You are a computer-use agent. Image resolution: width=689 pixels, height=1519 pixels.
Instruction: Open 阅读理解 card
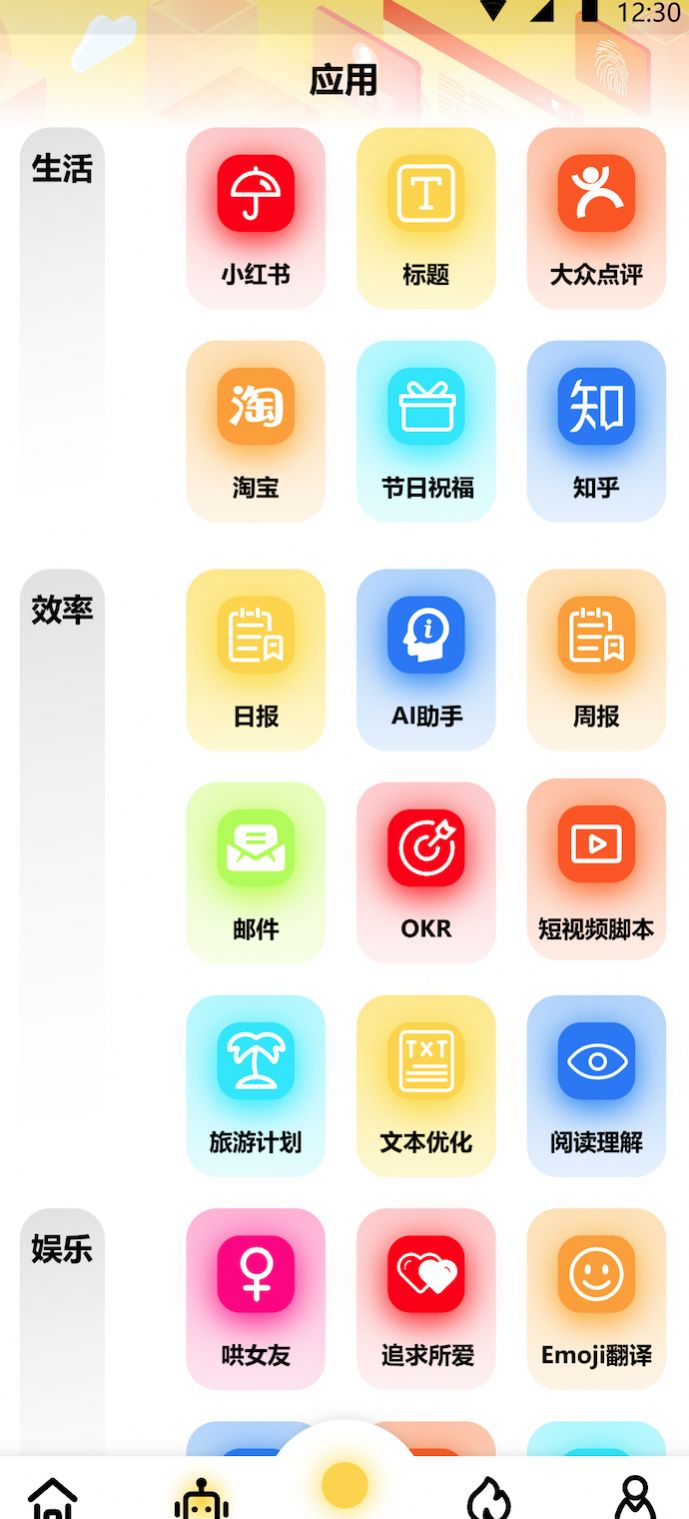(x=596, y=1085)
